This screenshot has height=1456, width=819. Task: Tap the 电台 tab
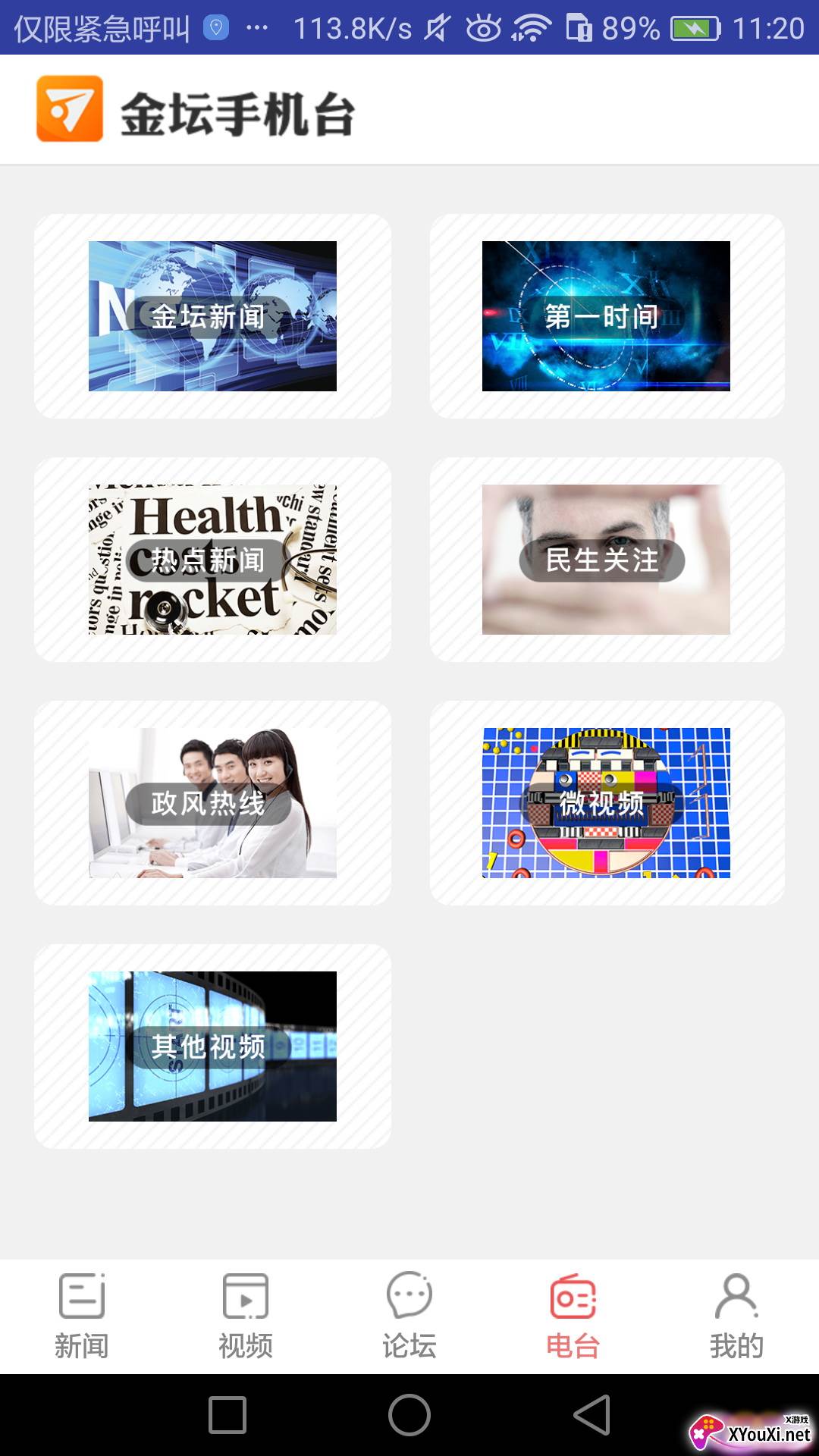coord(573,1316)
